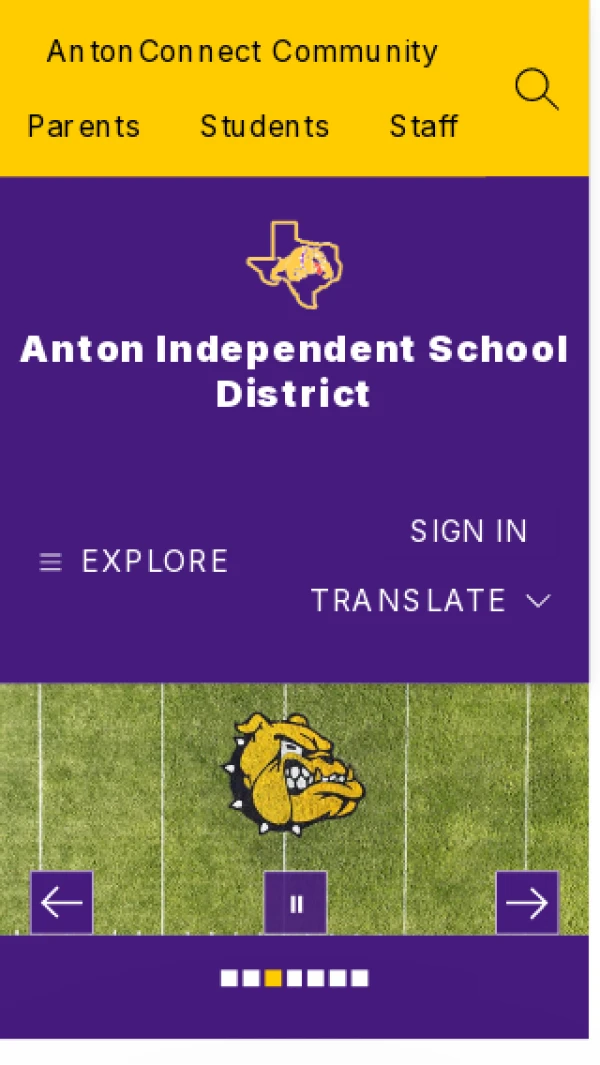
Task: Pause the image slideshow
Action: [x=295, y=903]
